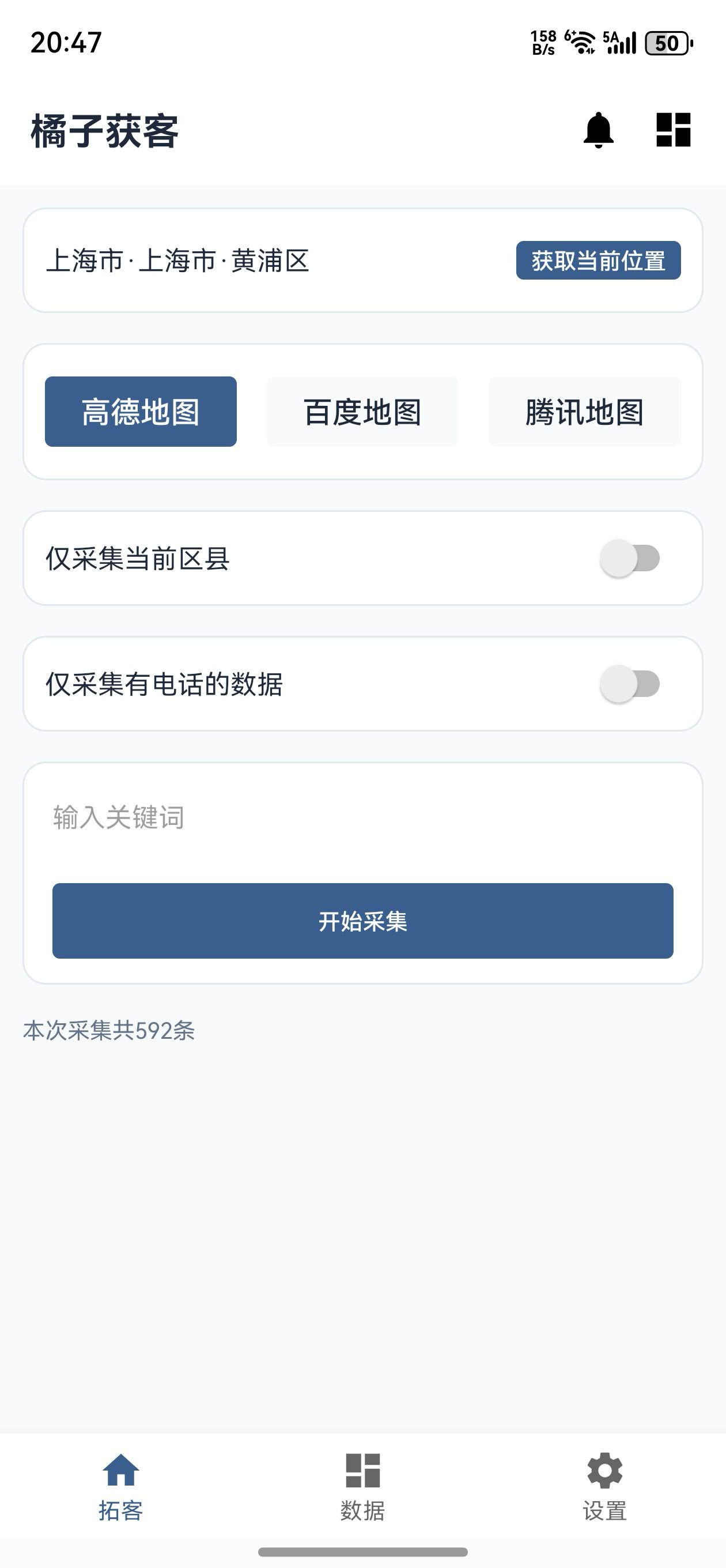Image resolution: width=726 pixels, height=1568 pixels.
Task: Switch to the 腾讯地图 tab
Action: (584, 412)
